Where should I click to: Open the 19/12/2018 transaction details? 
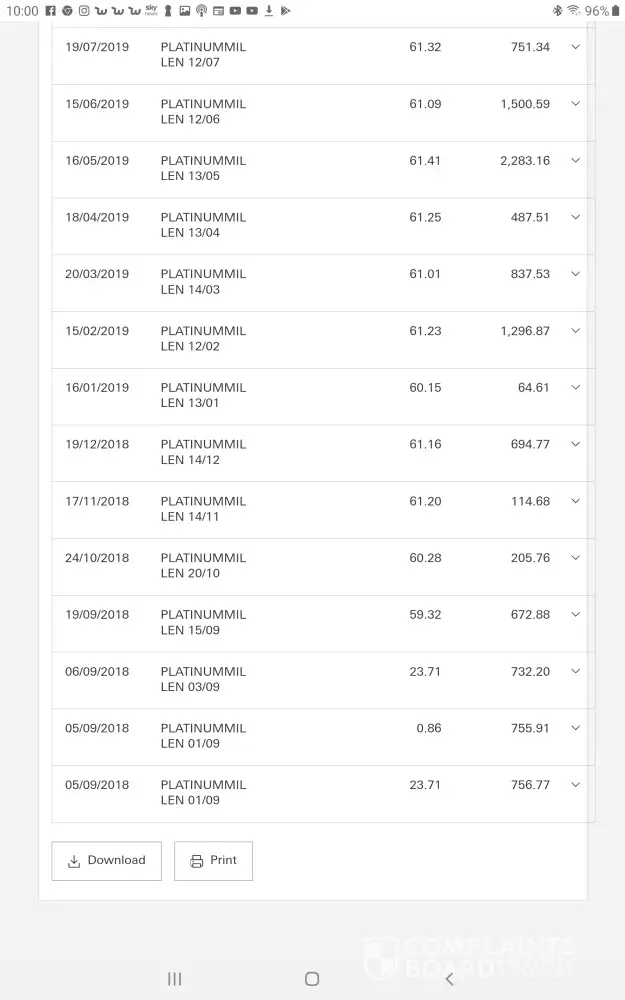click(x=575, y=444)
